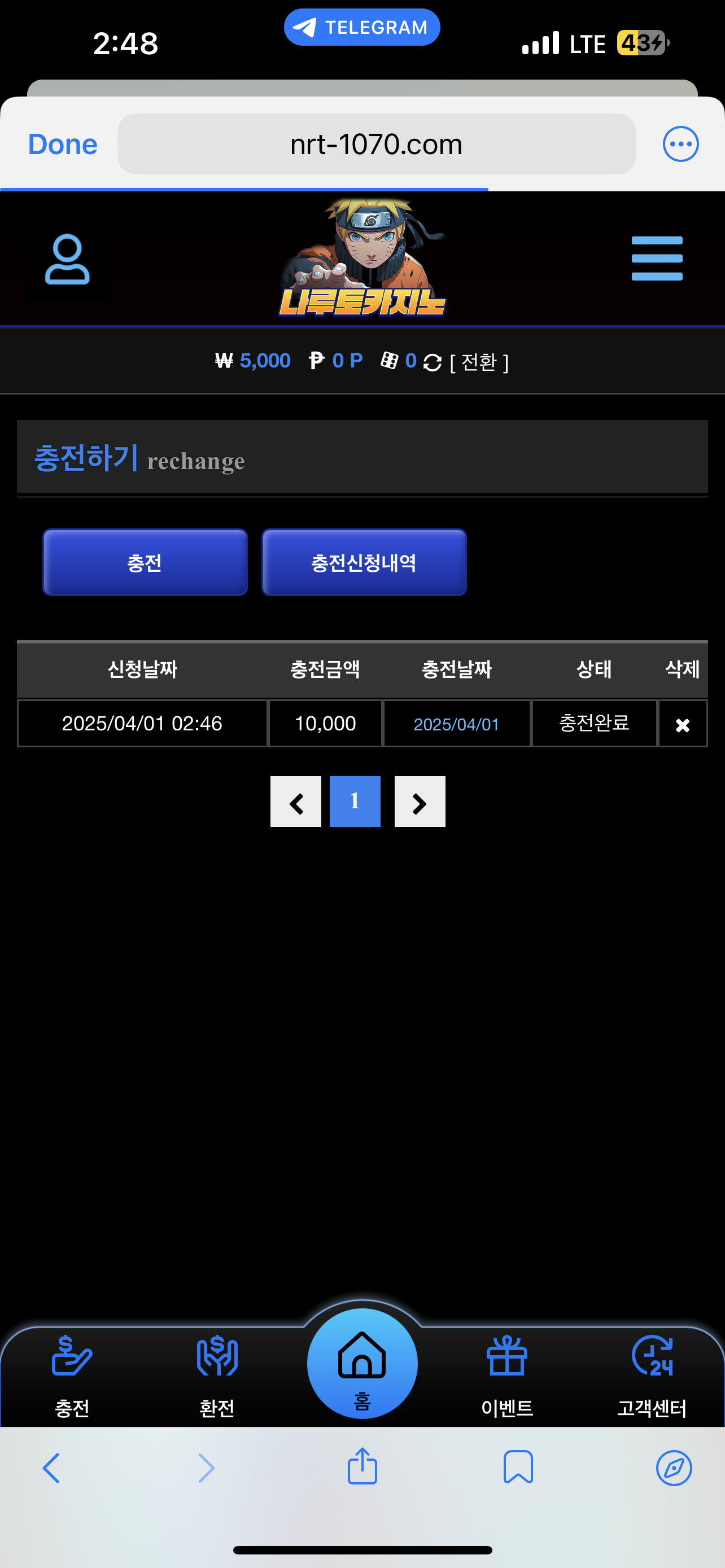Select the 충전 blue button

tap(145, 562)
